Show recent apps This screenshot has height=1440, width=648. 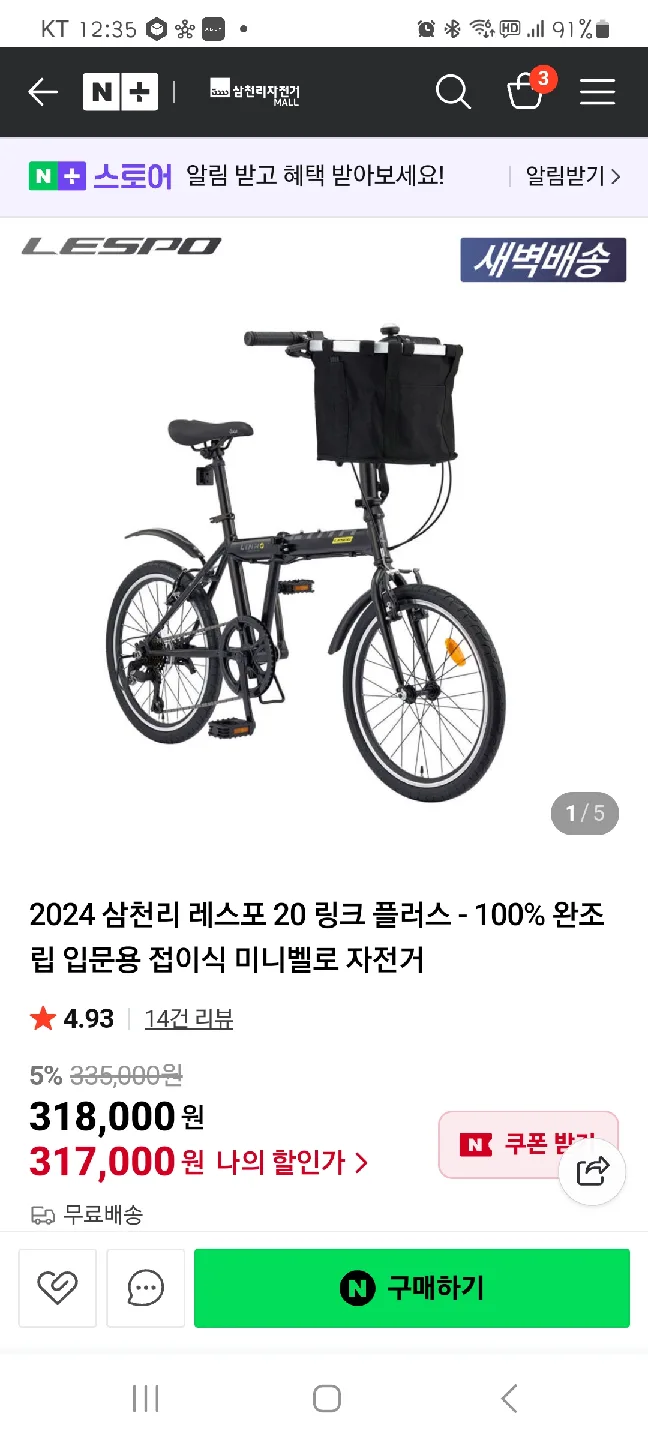click(145, 1398)
